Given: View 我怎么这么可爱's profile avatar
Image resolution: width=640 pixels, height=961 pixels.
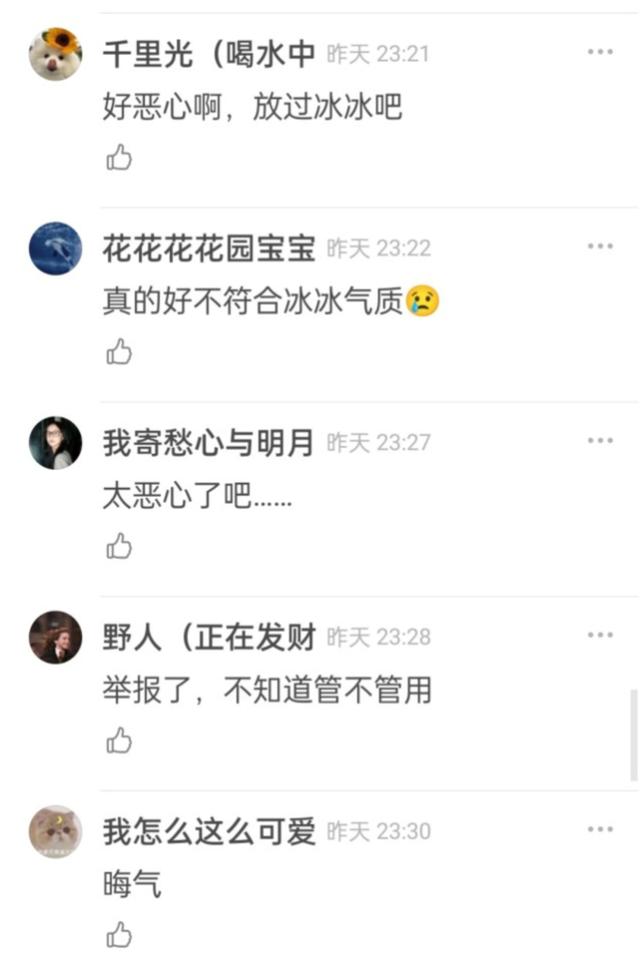Looking at the screenshot, I should coord(56,832).
